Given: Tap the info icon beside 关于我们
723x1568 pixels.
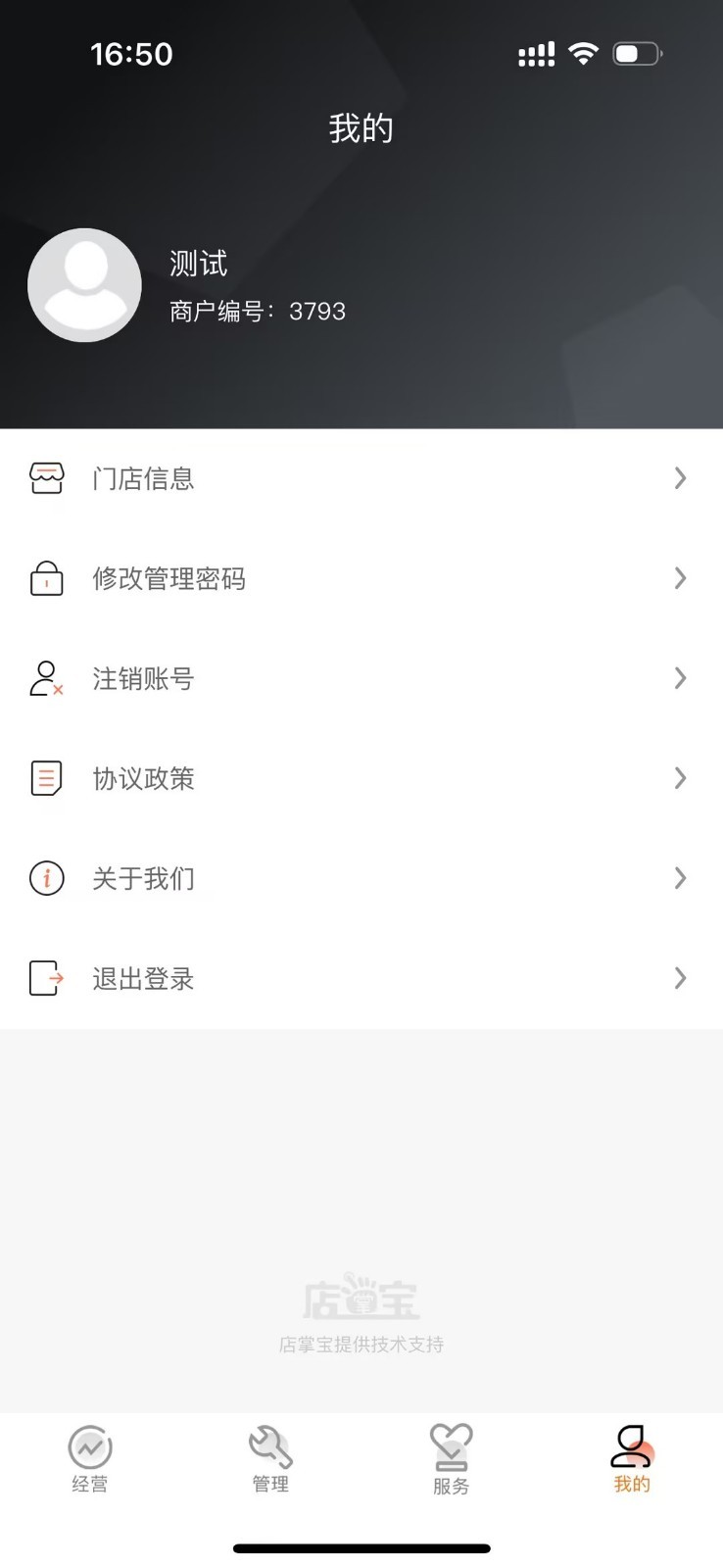Looking at the screenshot, I should point(46,878).
